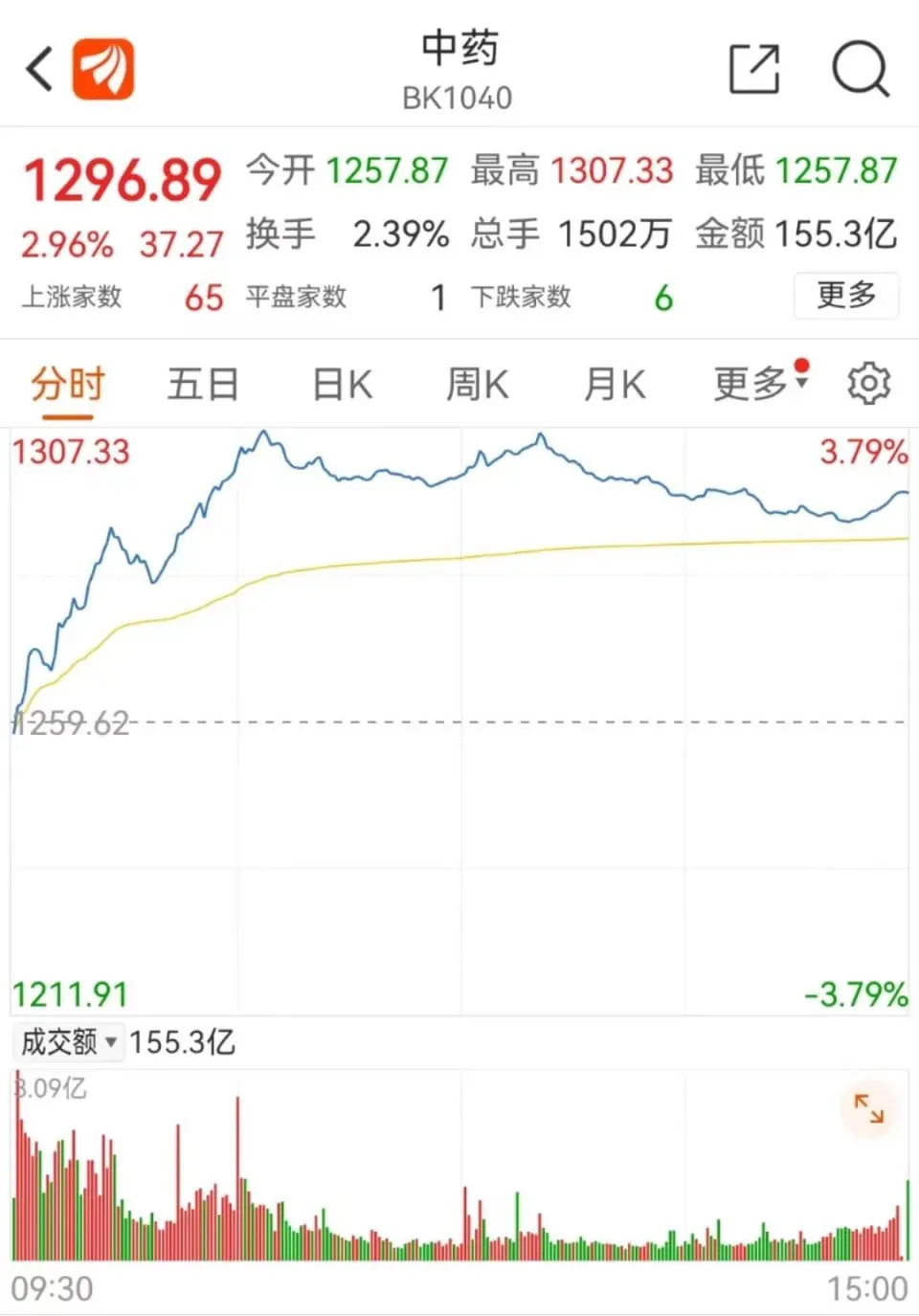The width and height of the screenshot is (919, 1316).
Task: Open the 成交额 indicator dropdown
Action: pyautogui.click(x=69, y=1041)
